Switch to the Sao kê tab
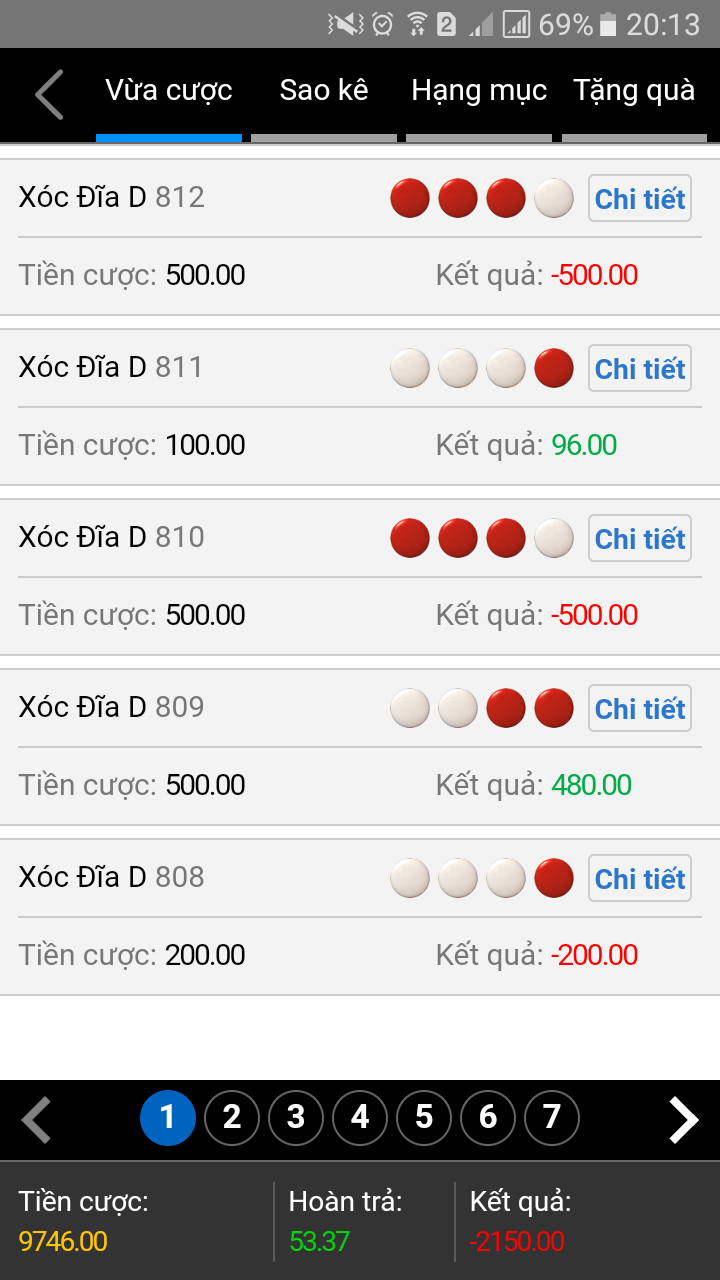720x1280 pixels. point(324,91)
